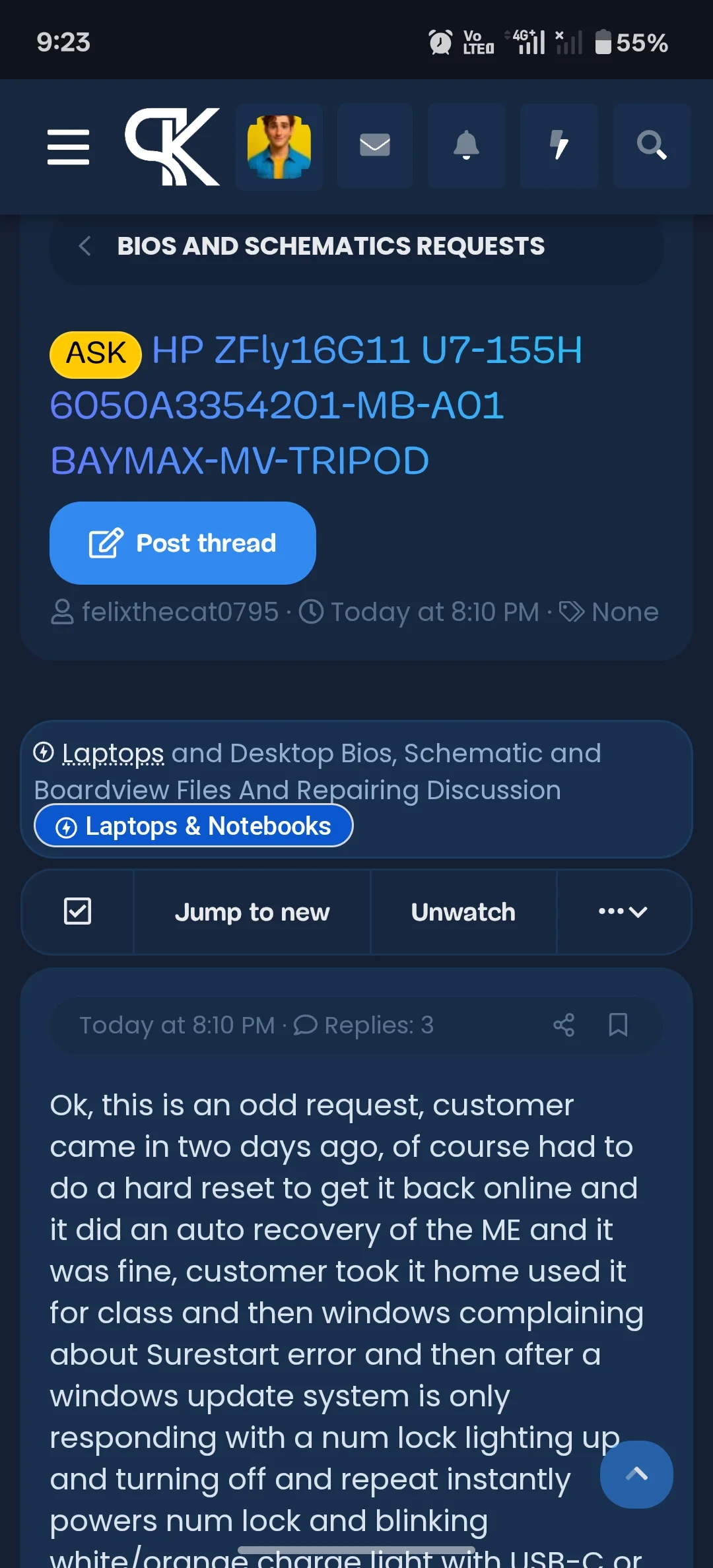Click your avatar profile picture
Screen dimensions: 713x1568
click(279, 147)
